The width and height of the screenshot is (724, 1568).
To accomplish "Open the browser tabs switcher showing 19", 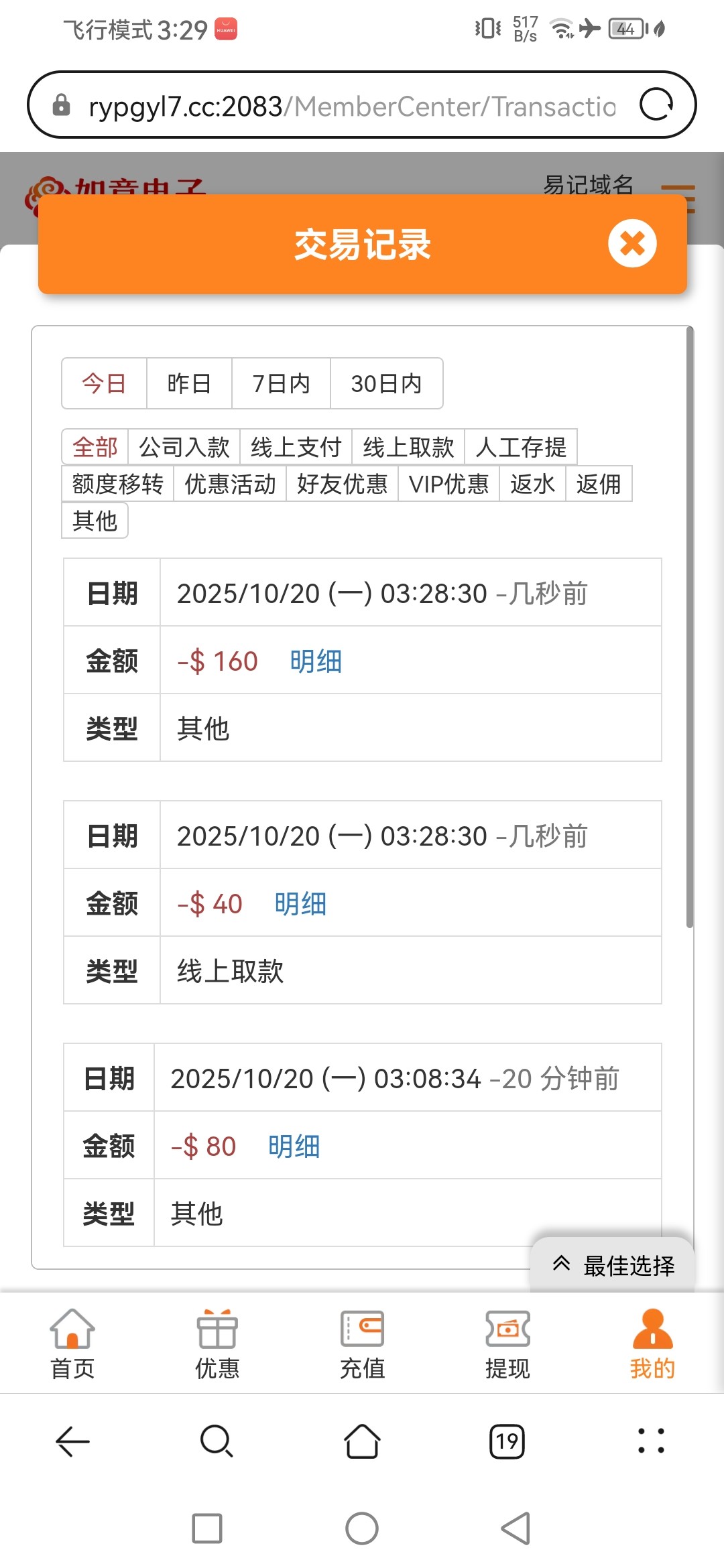I will pyautogui.click(x=507, y=1441).
